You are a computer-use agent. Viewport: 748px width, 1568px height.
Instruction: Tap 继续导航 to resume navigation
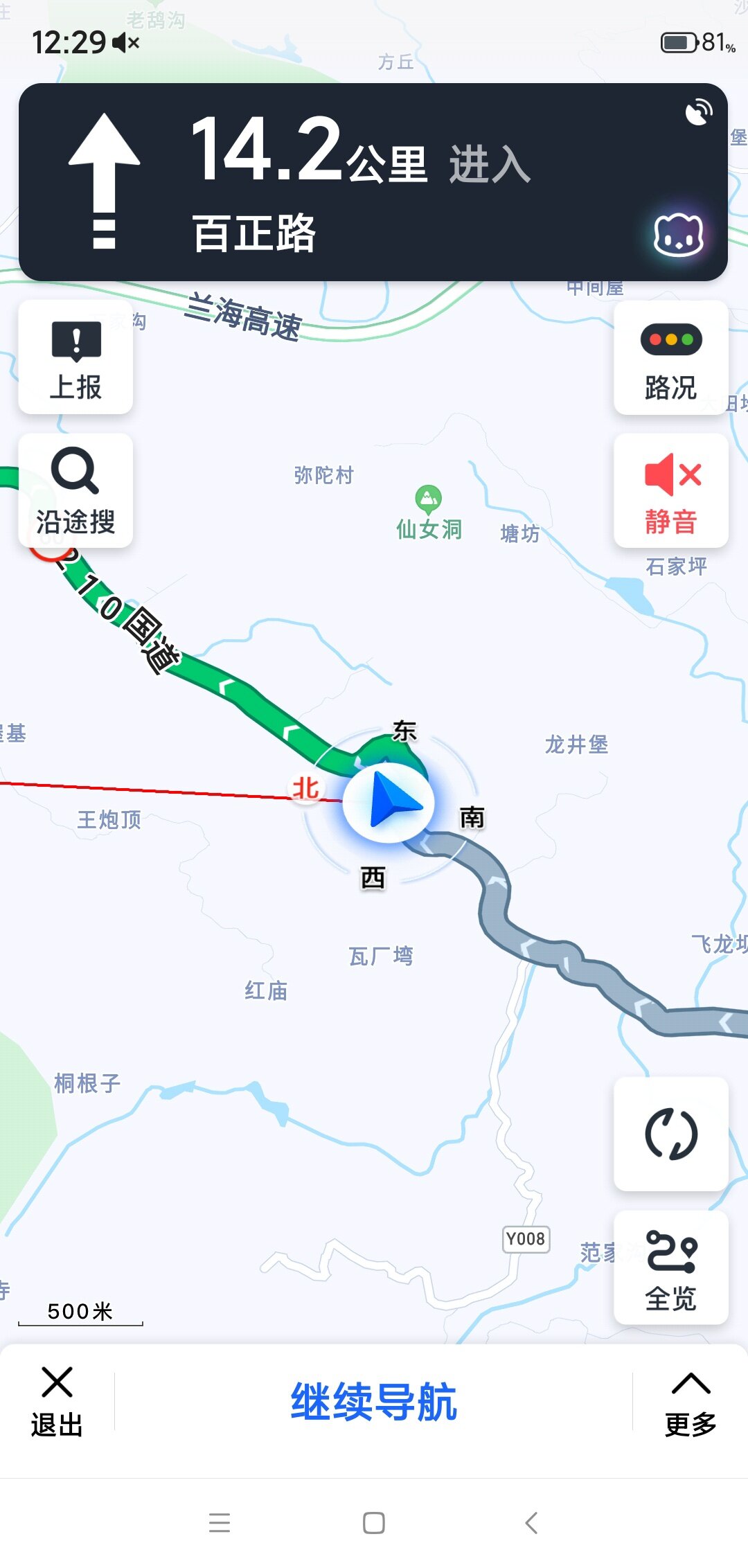[373, 1402]
